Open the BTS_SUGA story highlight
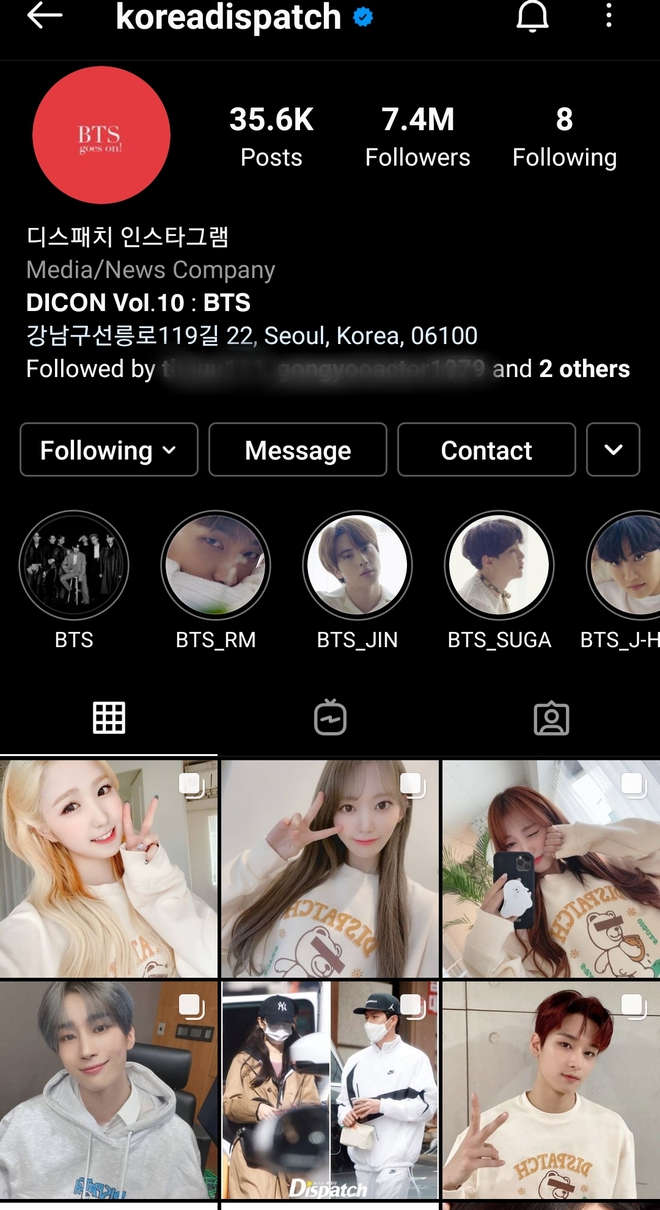660x1210 pixels. click(x=498, y=566)
